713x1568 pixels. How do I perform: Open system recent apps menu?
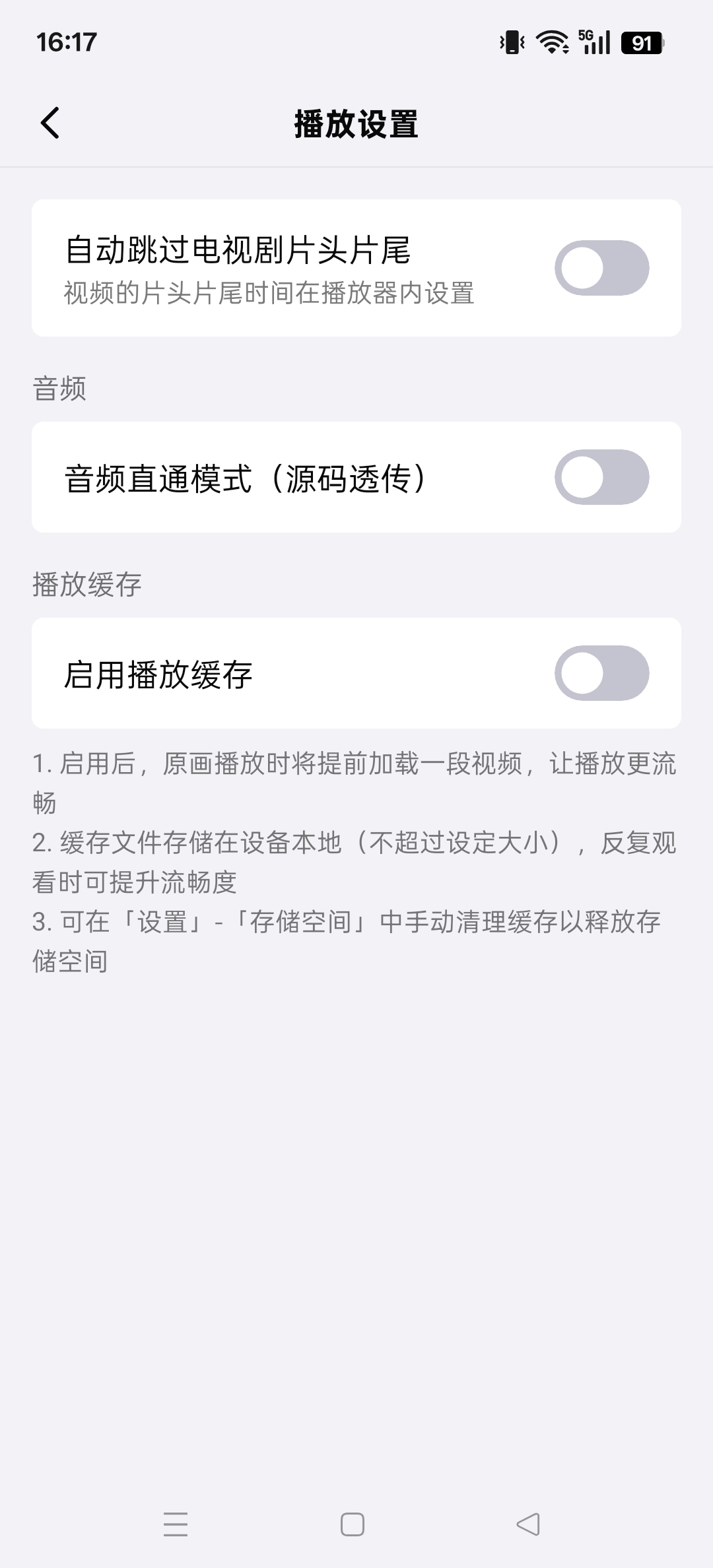(176, 1524)
